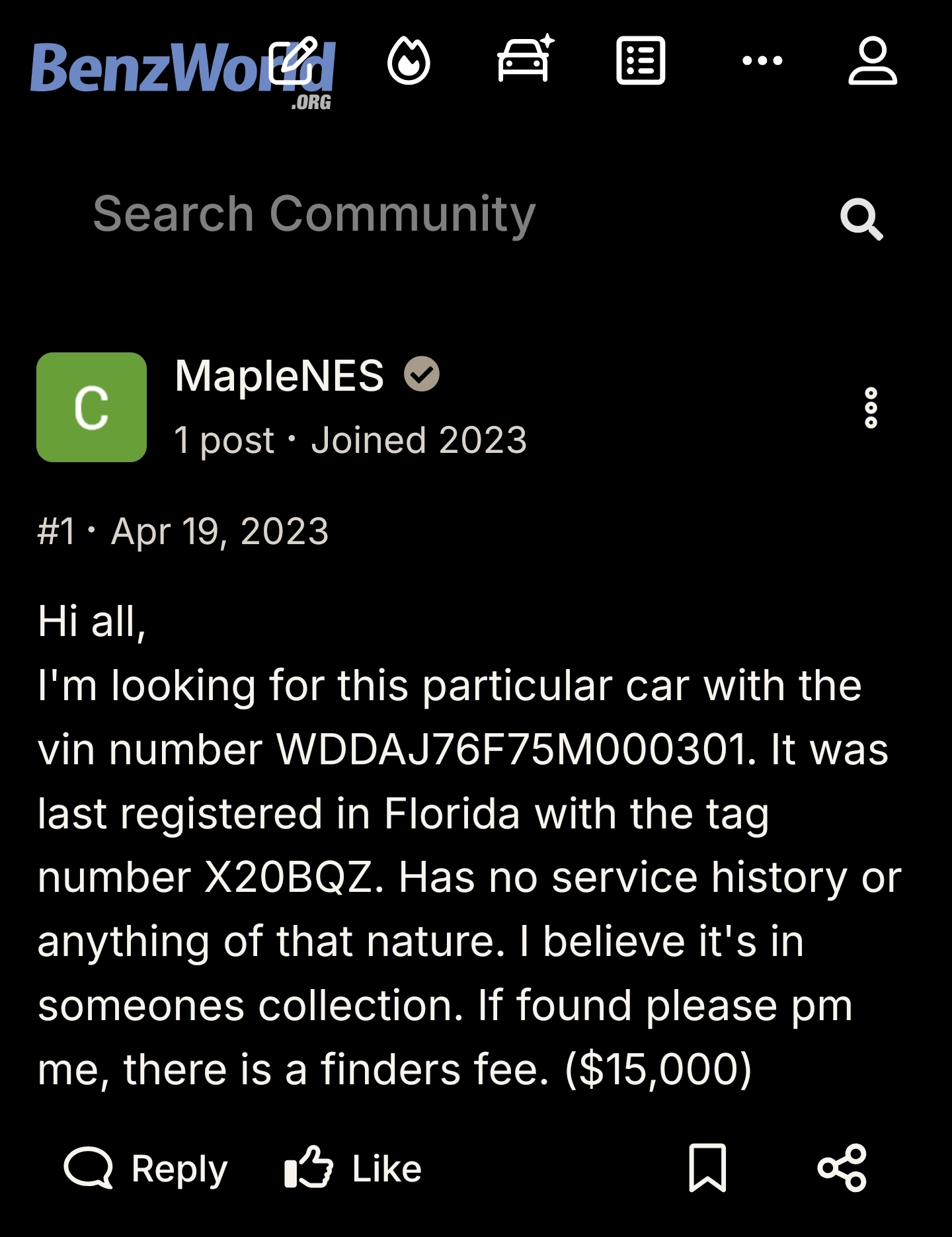This screenshot has height=1237, width=952.
Task: Open the forum list icon
Action: point(640,61)
